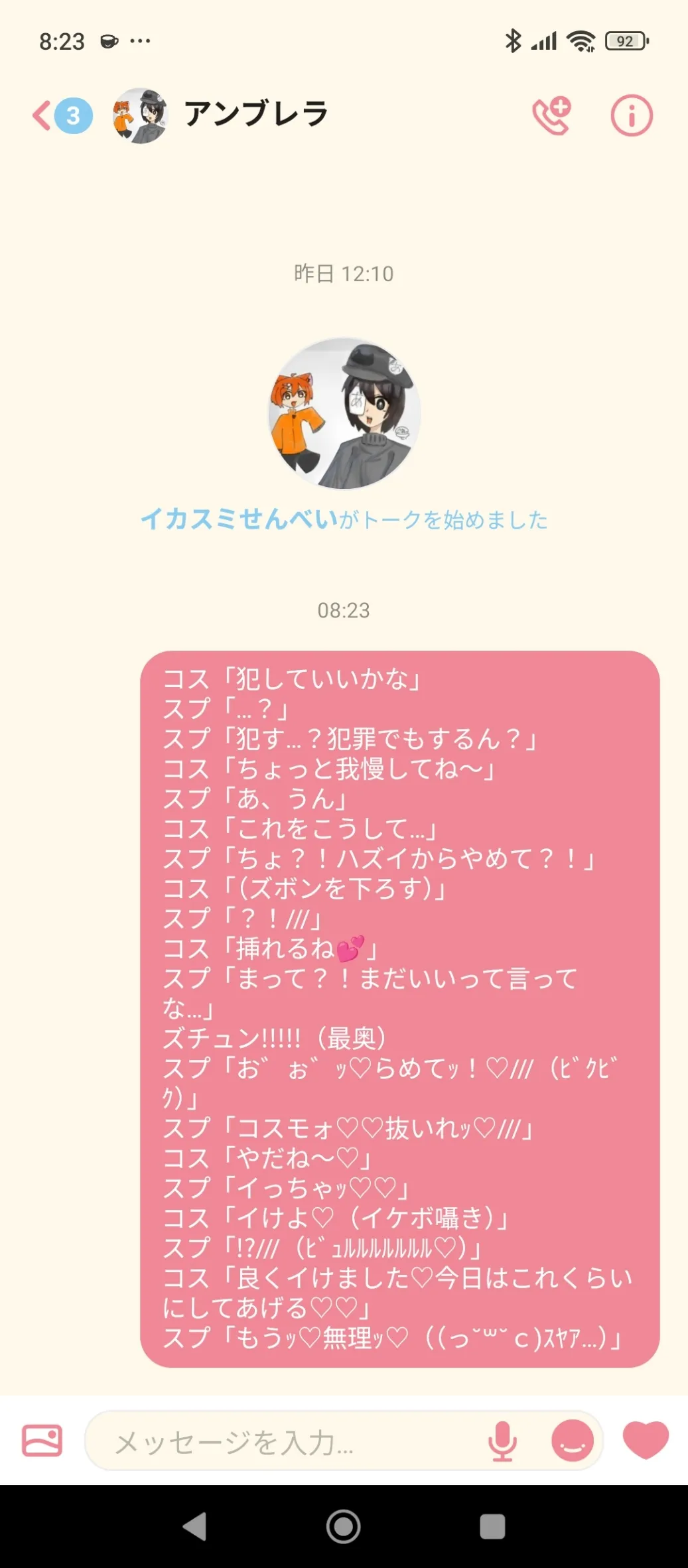Start a call with アンブレラ
Viewport: 688px width, 1568px height.
[x=551, y=115]
